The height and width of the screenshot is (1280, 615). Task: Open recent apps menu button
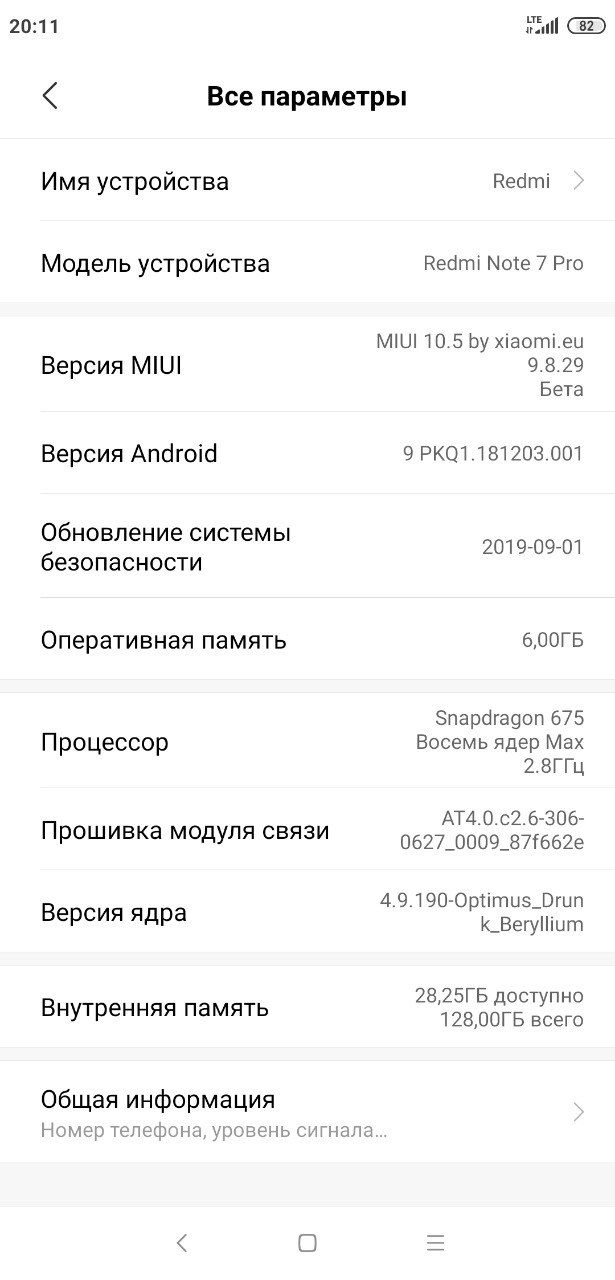coord(435,1243)
